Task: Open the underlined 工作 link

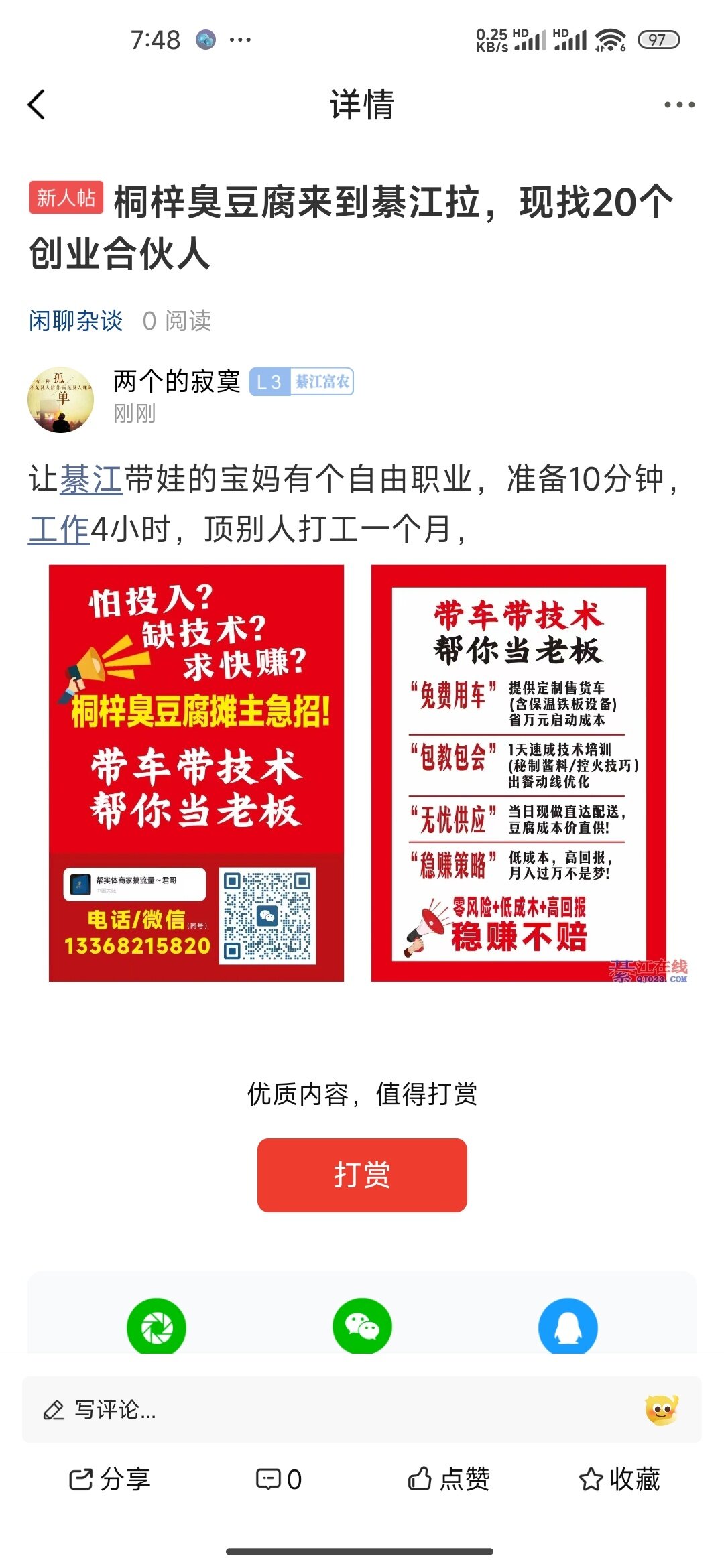Action: (x=59, y=529)
